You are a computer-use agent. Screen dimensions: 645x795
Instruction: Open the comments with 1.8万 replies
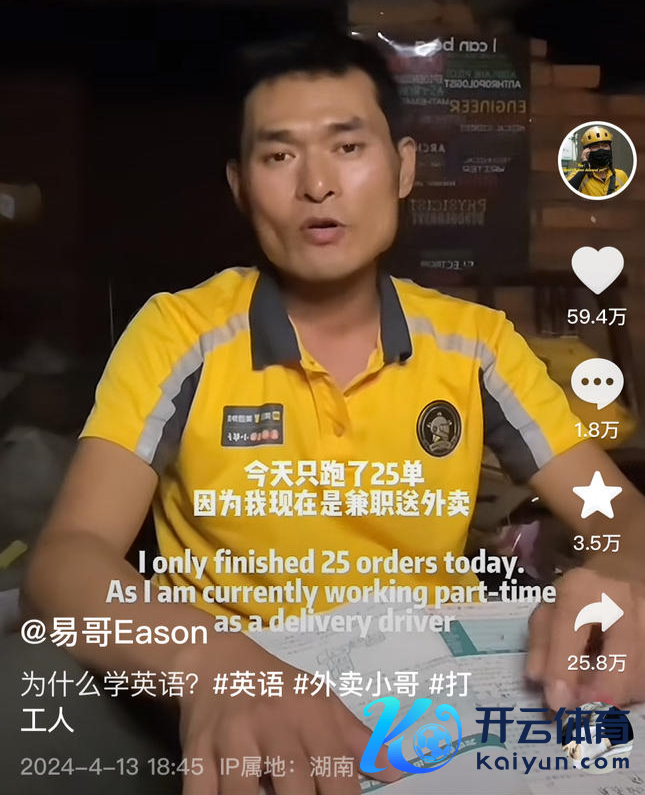point(597,384)
